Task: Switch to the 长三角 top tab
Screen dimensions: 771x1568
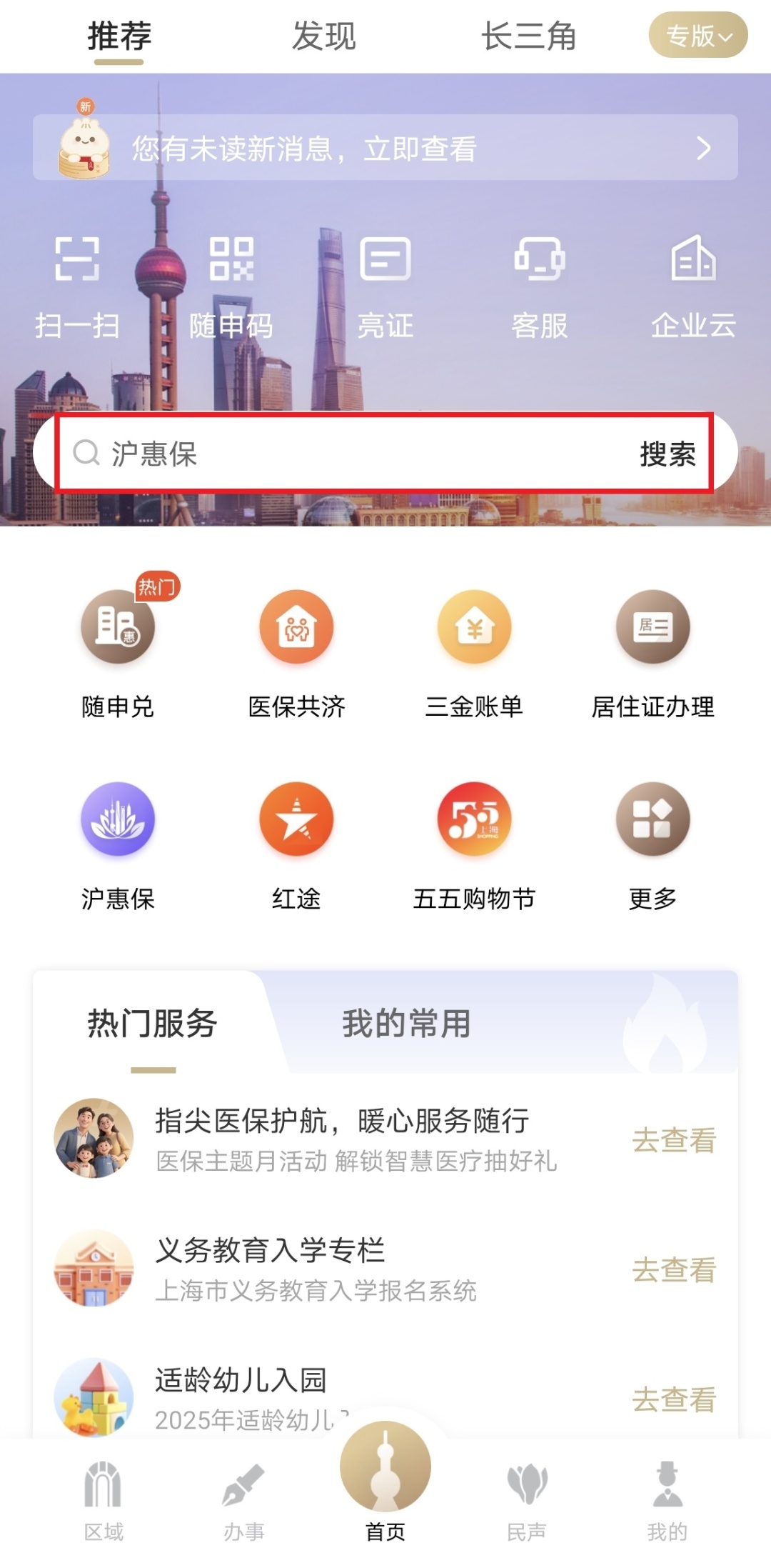Action: [x=528, y=36]
